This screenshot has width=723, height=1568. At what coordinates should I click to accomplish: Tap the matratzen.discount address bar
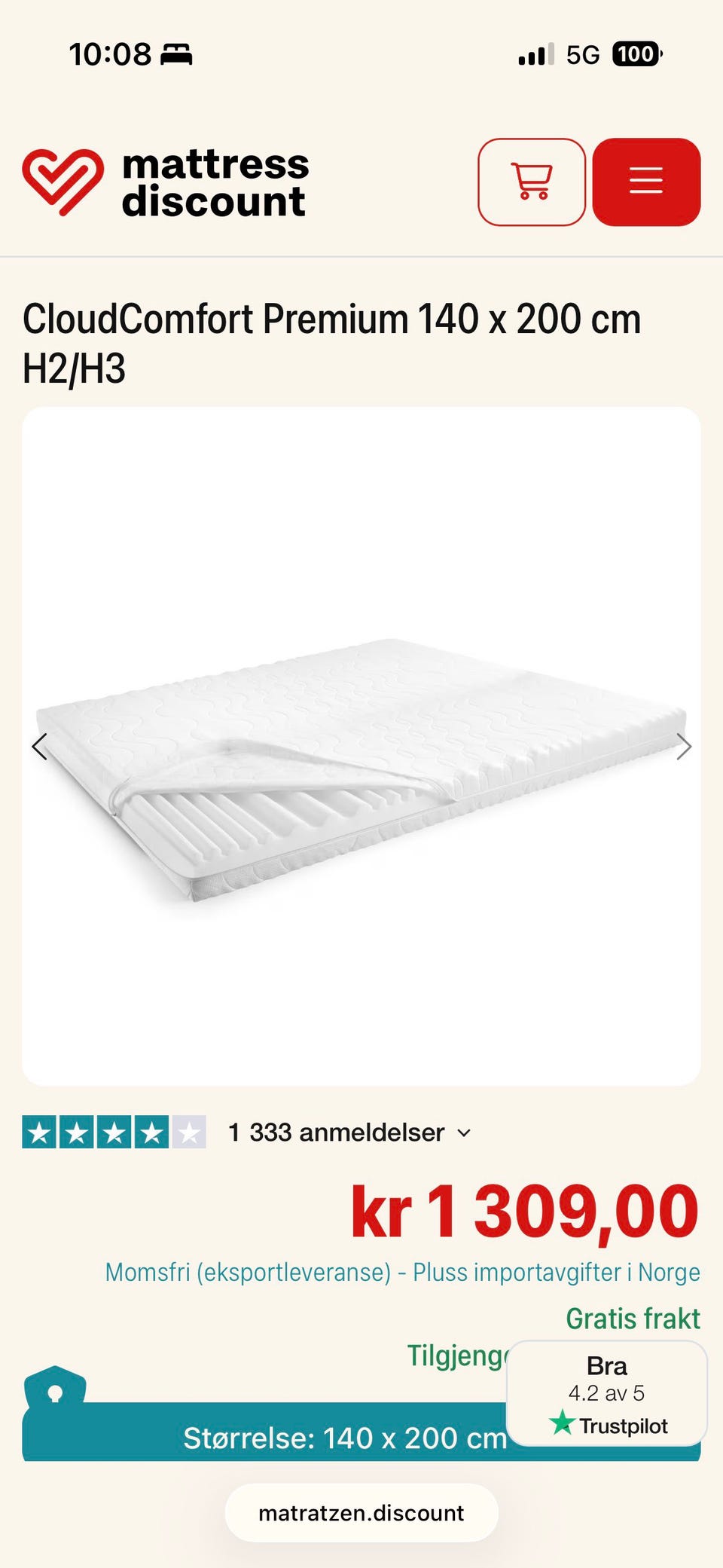pos(361,1513)
